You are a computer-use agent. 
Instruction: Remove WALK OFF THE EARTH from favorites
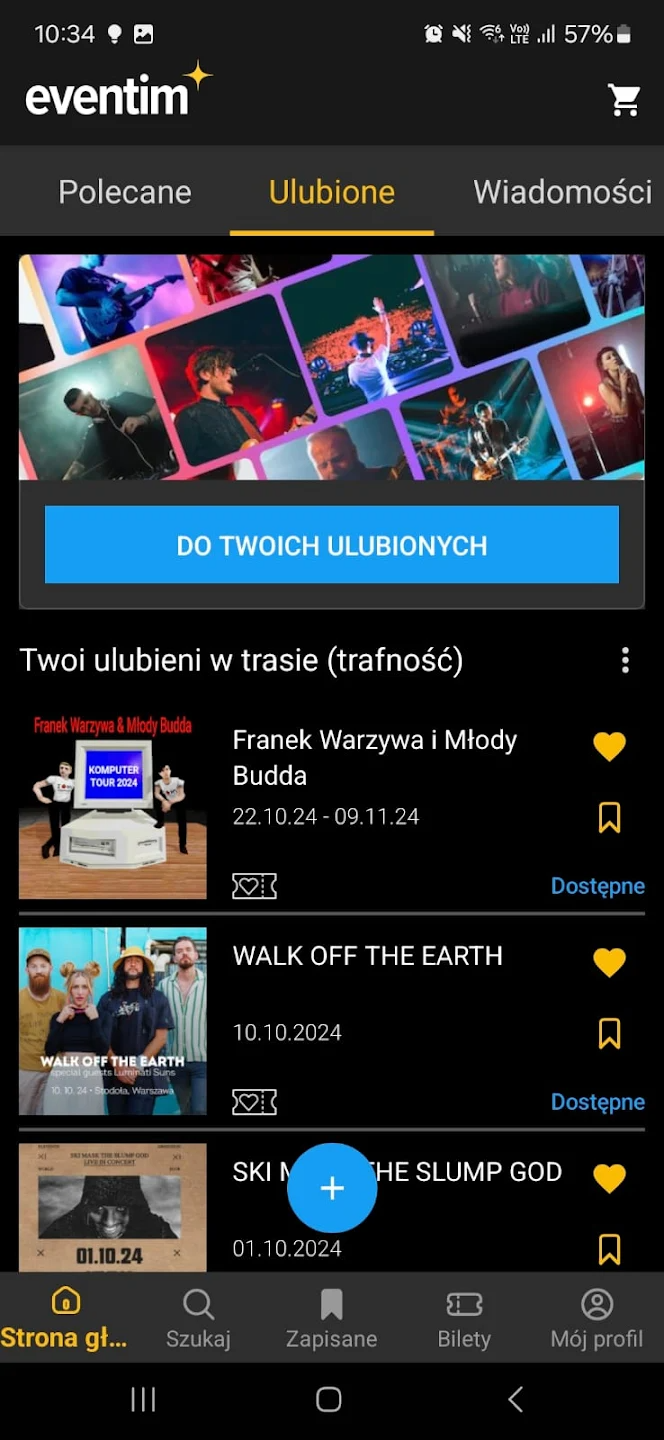(x=609, y=962)
